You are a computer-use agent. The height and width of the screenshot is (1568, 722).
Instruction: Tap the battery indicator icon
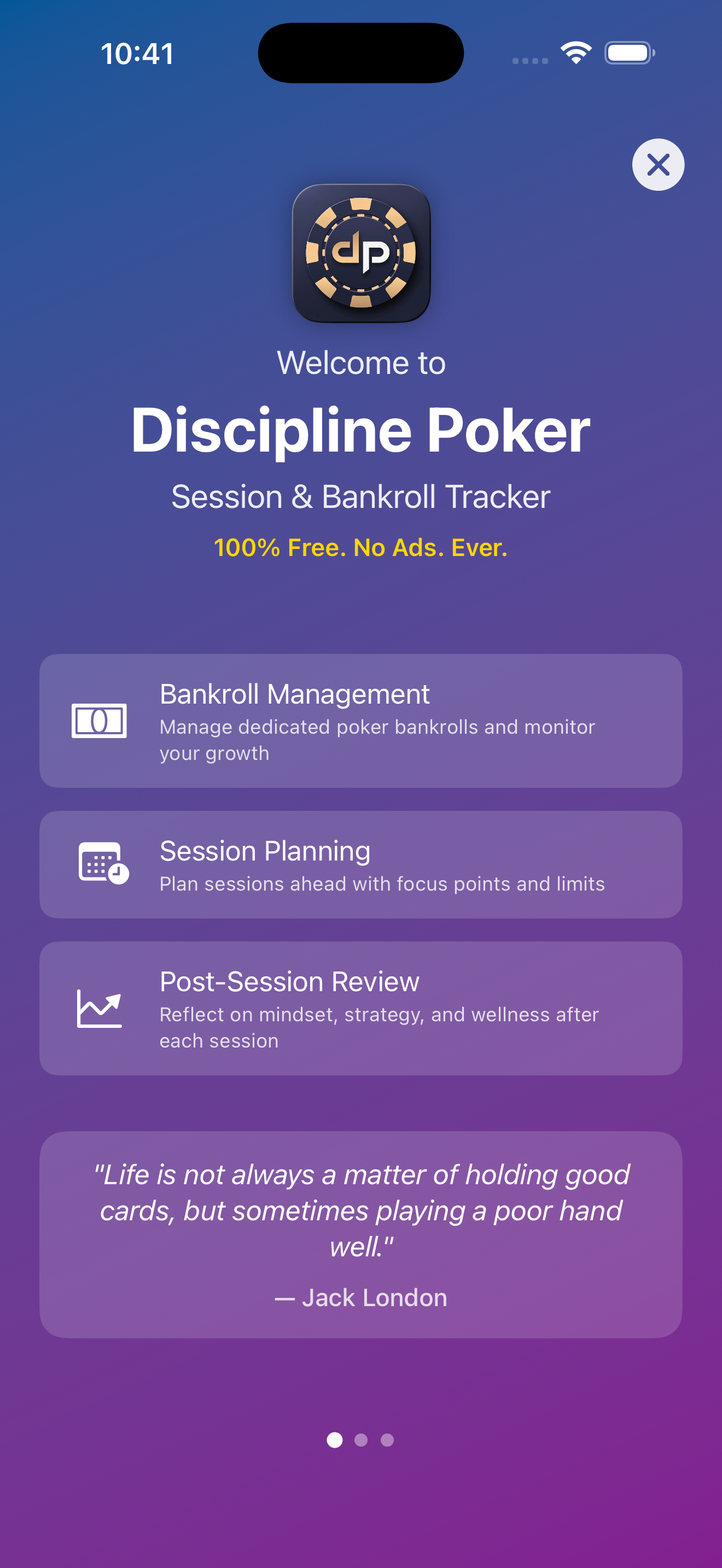628,53
